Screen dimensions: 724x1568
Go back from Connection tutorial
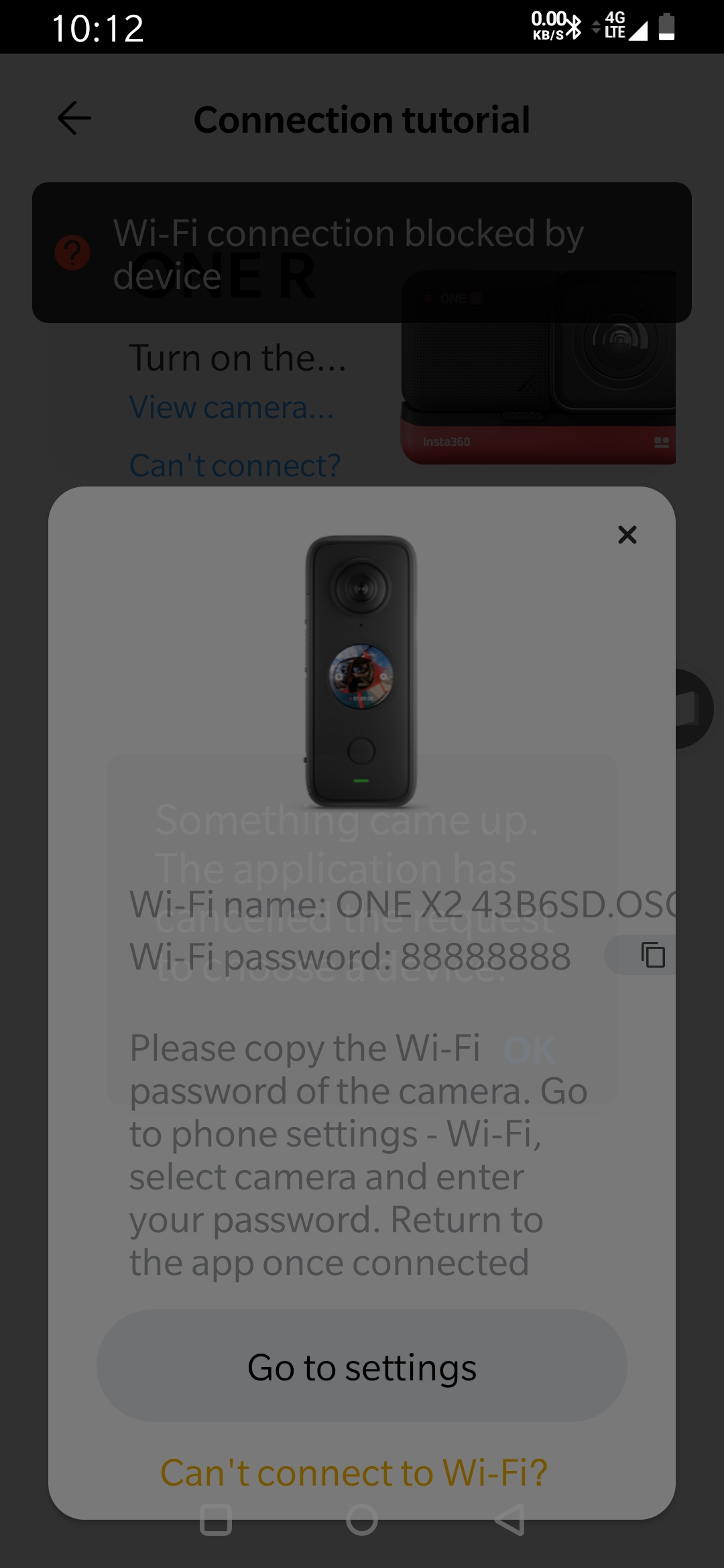click(x=74, y=119)
